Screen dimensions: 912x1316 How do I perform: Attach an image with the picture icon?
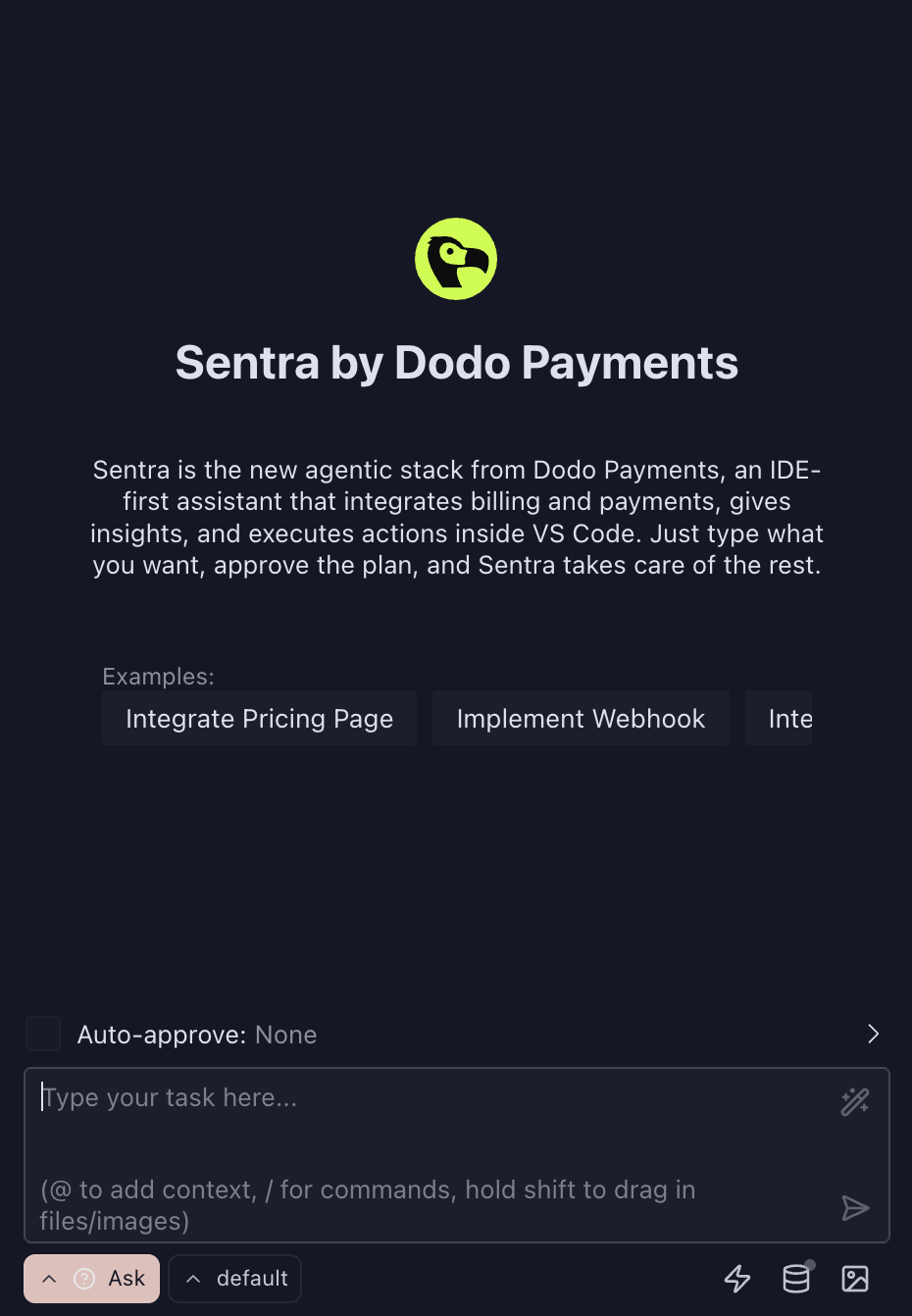[x=855, y=1279]
